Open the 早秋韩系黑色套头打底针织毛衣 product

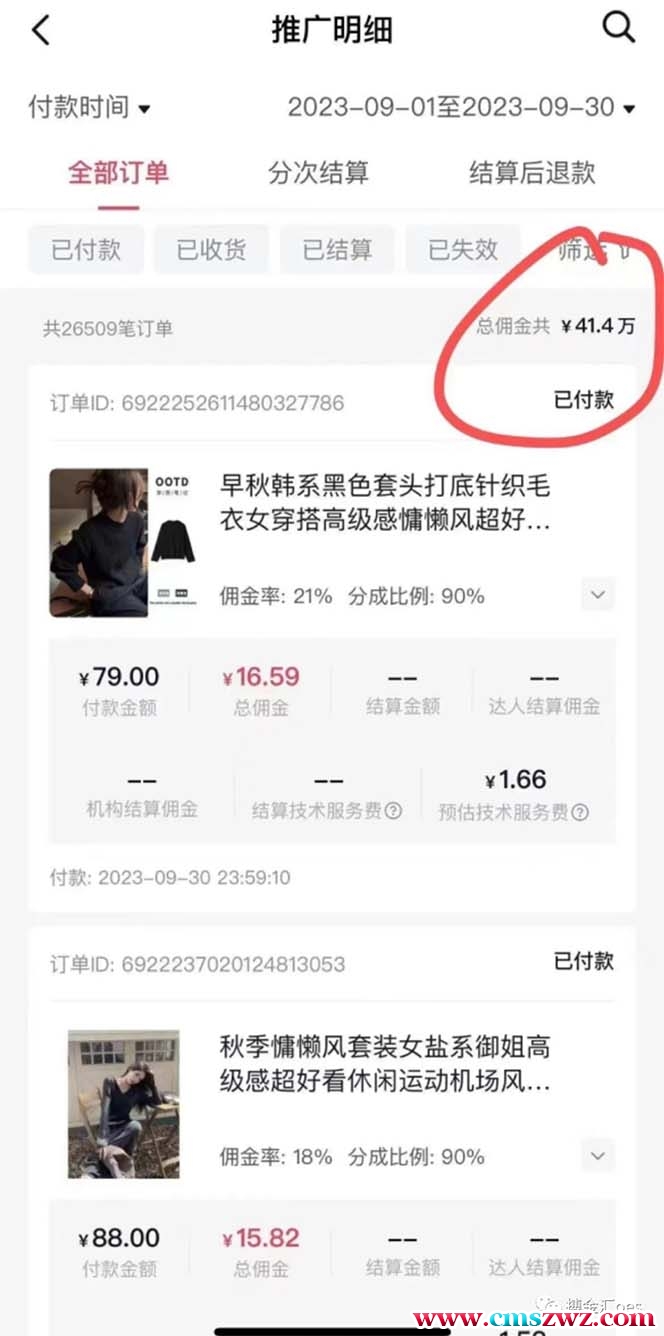385,504
